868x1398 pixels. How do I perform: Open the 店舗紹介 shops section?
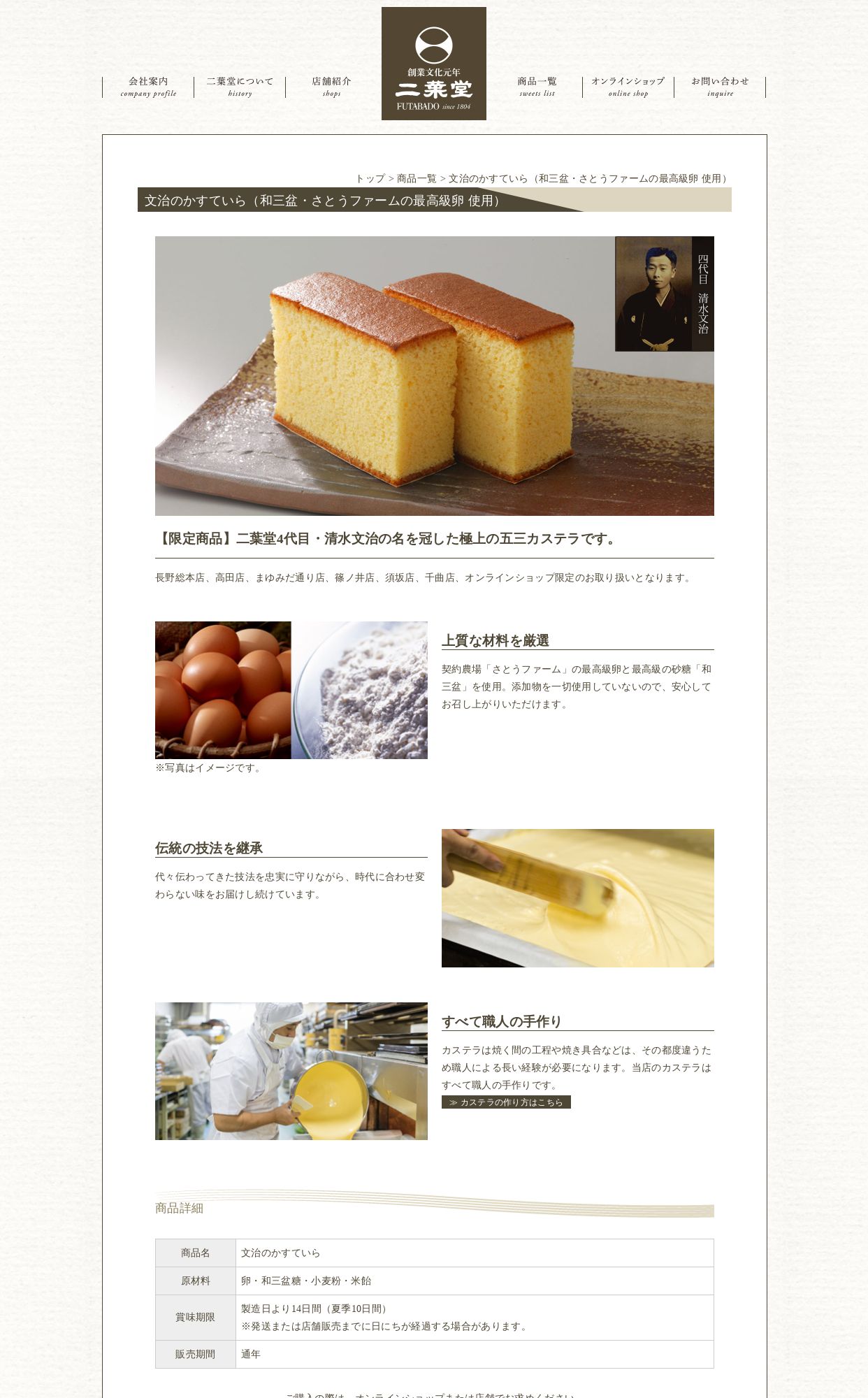[x=331, y=87]
